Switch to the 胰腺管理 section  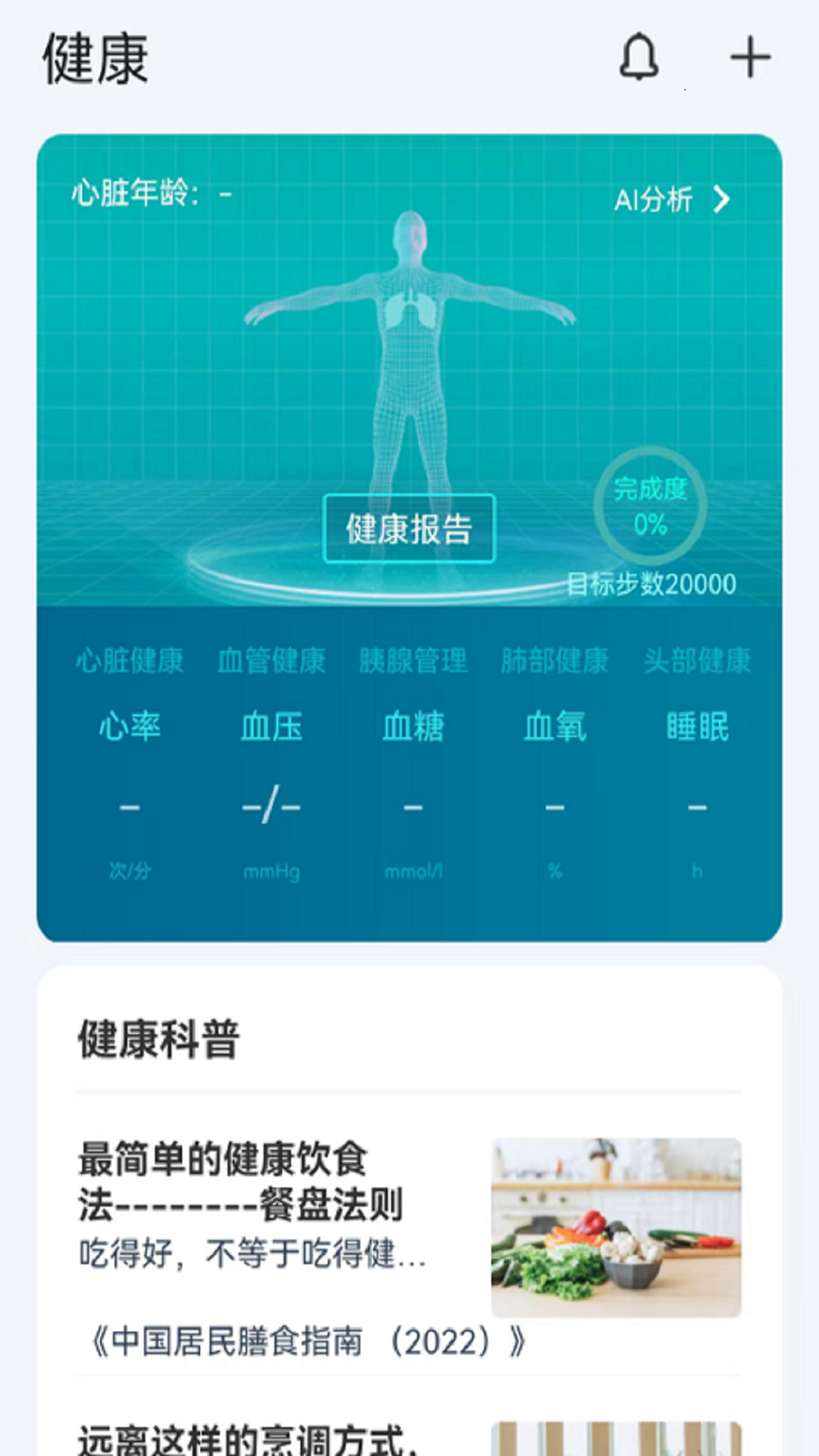point(414,661)
